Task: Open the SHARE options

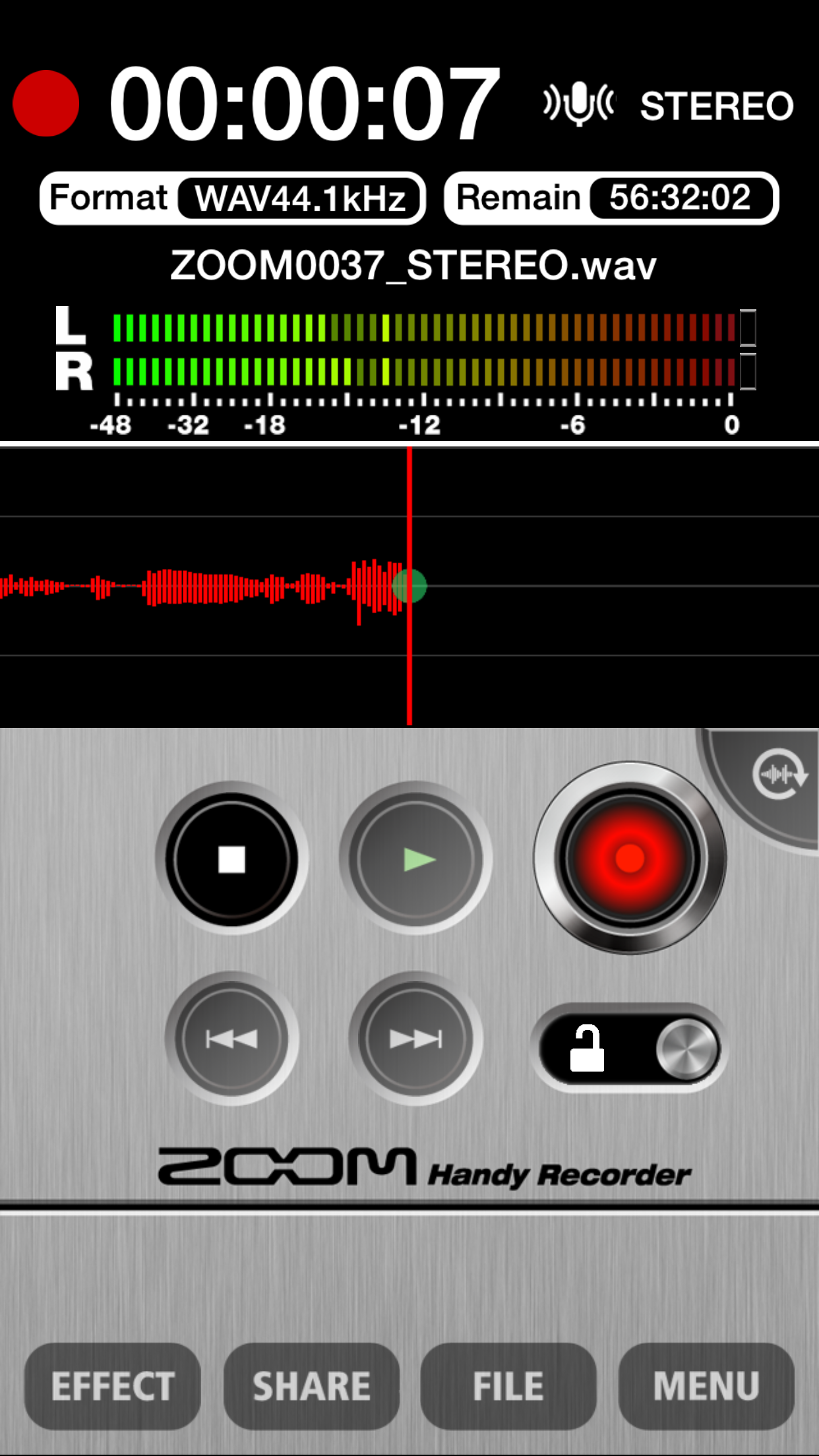Action: [311, 1386]
